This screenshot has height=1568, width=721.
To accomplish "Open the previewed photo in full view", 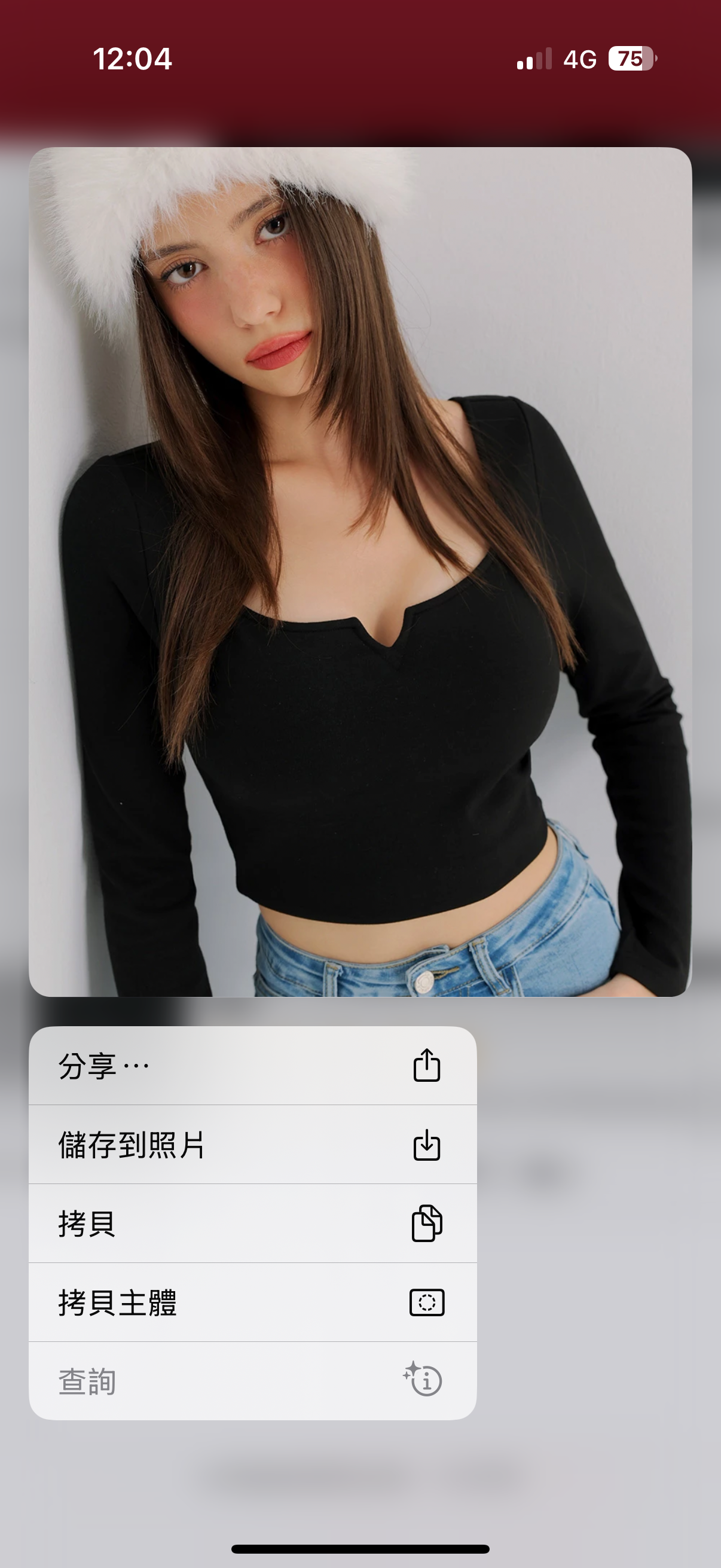I will [360, 572].
